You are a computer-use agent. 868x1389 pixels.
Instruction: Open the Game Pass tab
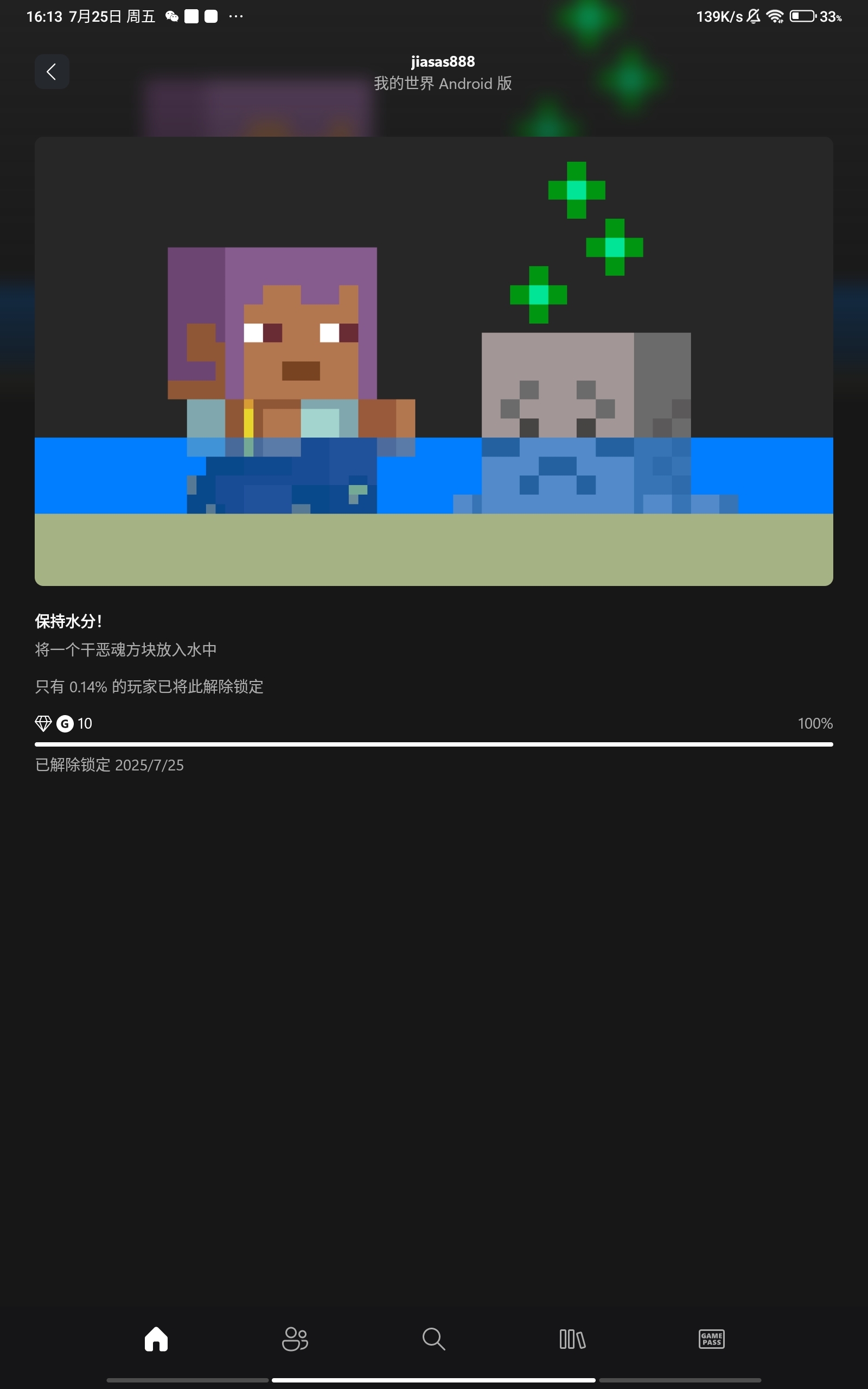click(711, 1339)
